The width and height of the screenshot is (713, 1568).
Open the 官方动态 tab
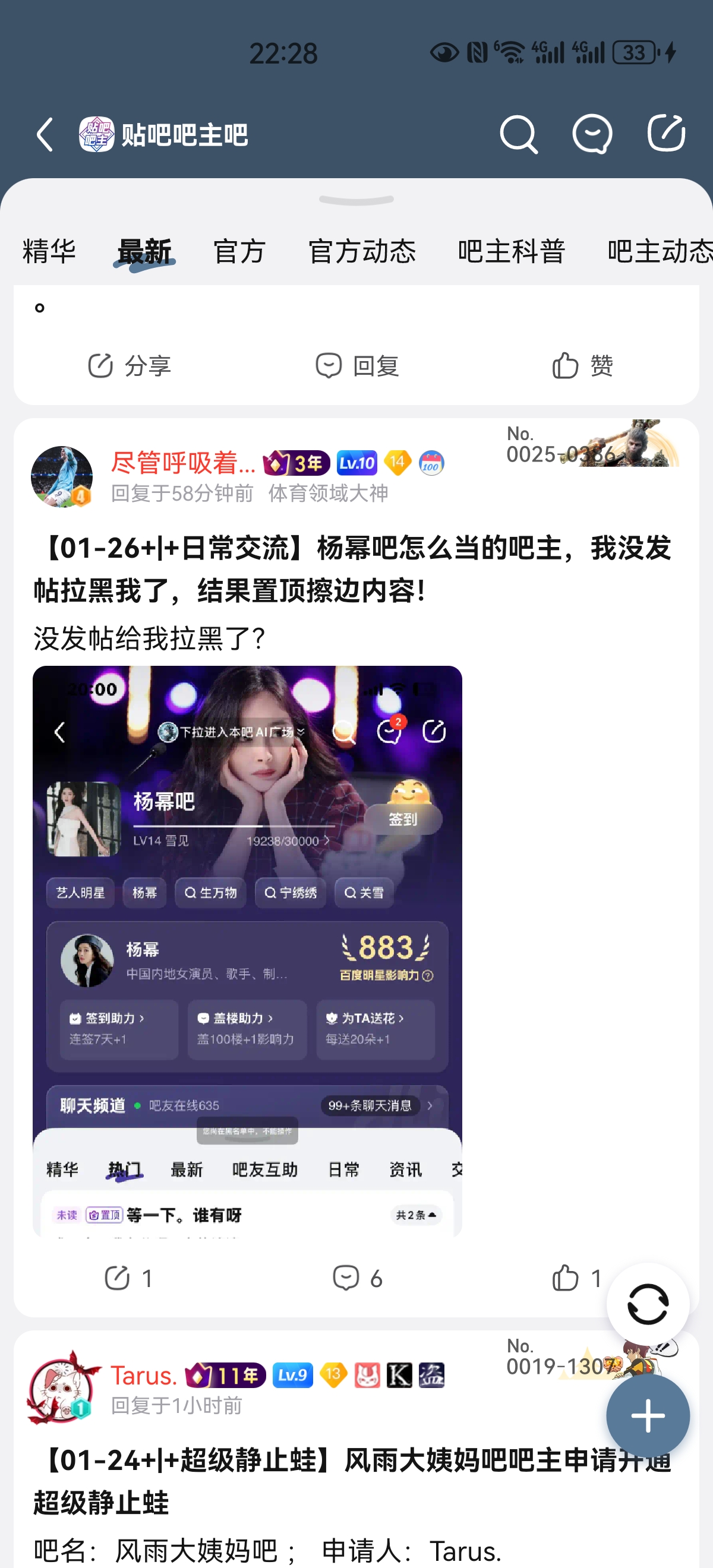click(x=362, y=251)
